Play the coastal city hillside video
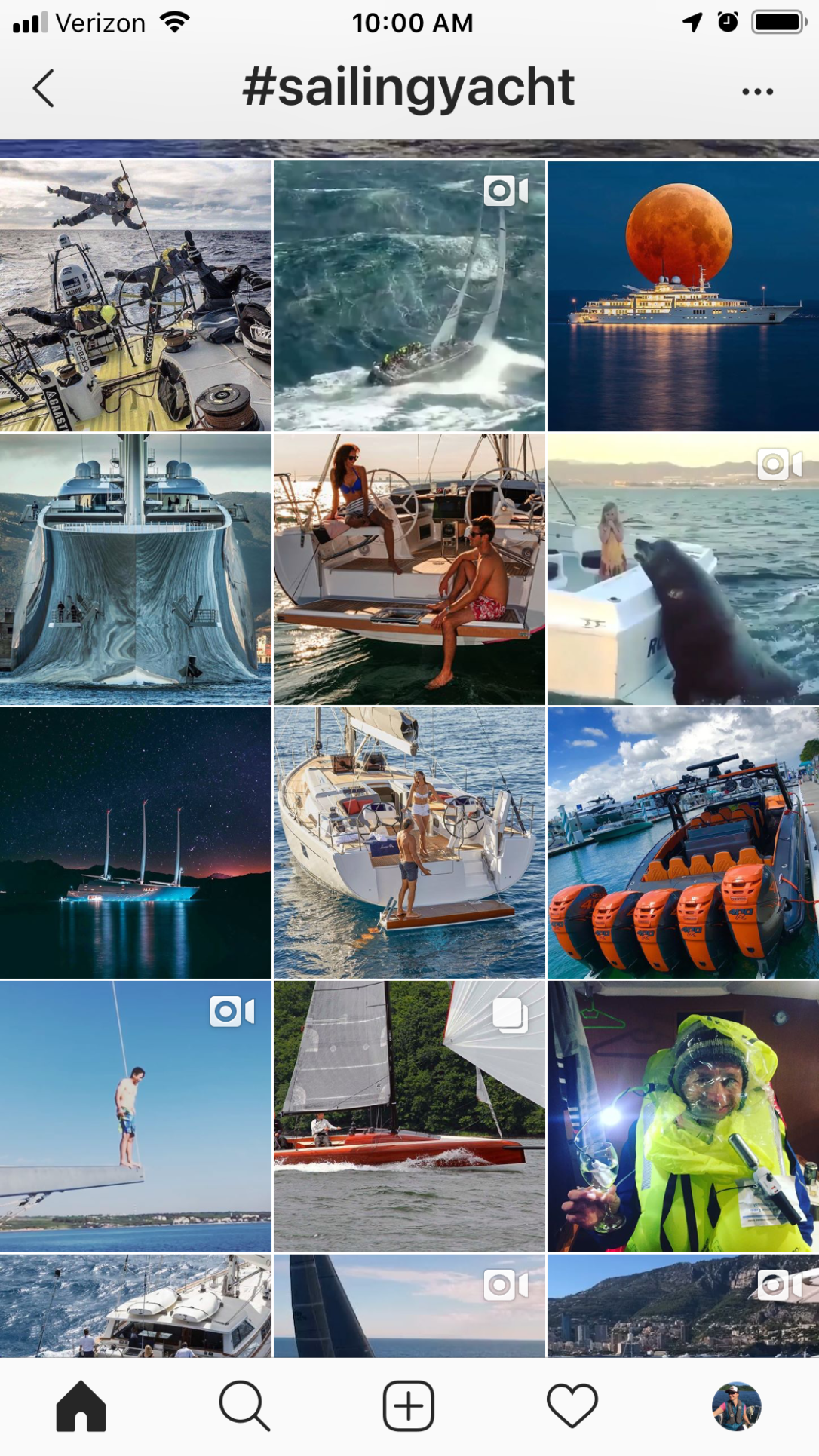This screenshot has height=1456, width=819. coord(682,1306)
